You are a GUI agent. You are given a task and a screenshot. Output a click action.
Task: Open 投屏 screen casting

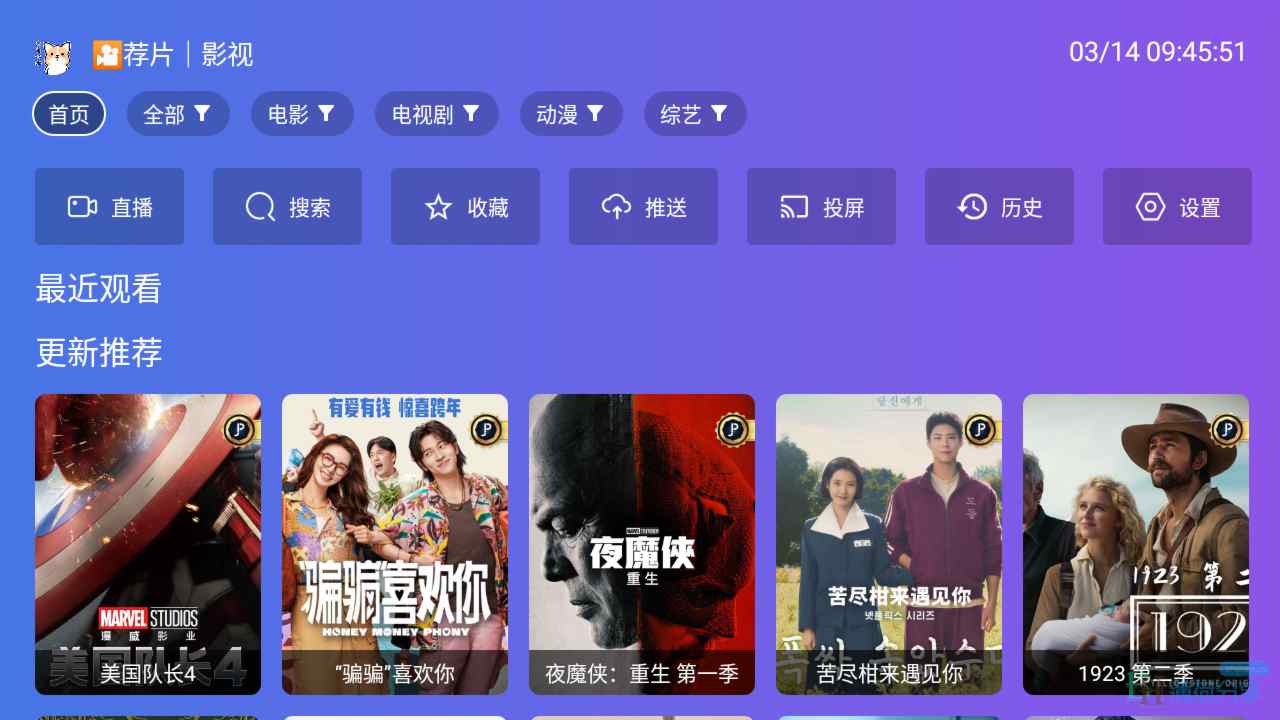[x=821, y=207]
